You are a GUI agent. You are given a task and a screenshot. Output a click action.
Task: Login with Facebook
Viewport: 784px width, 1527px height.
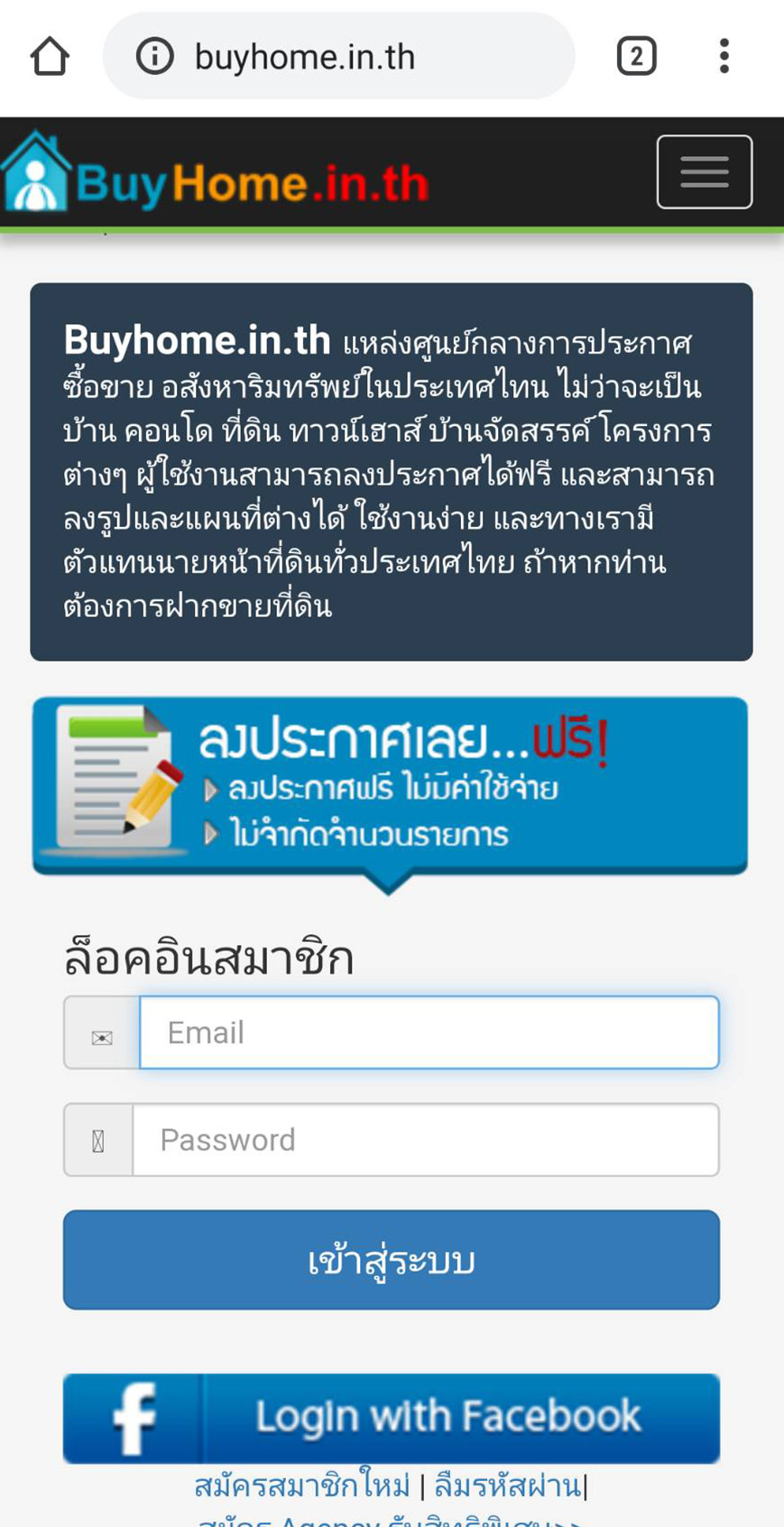[x=391, y=1417]
